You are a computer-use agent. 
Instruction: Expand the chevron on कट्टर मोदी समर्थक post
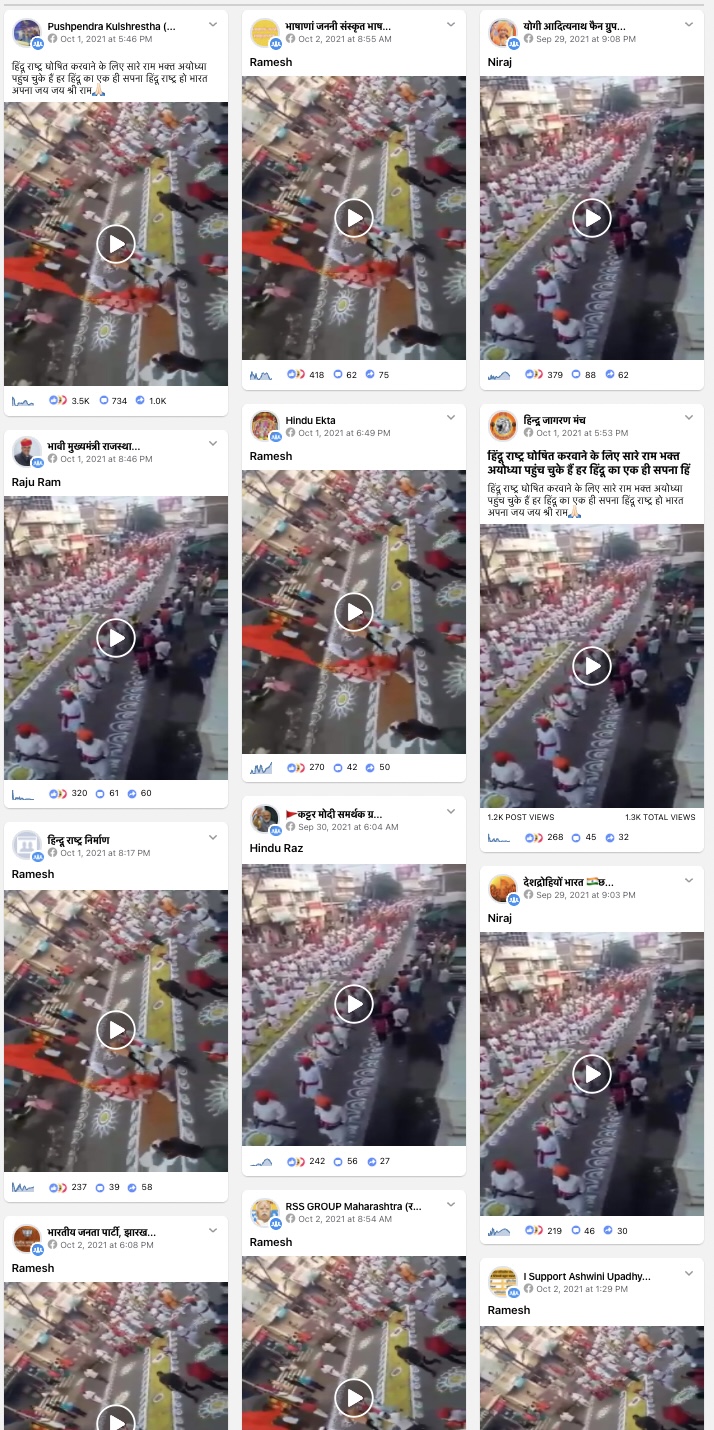[451, 811]
